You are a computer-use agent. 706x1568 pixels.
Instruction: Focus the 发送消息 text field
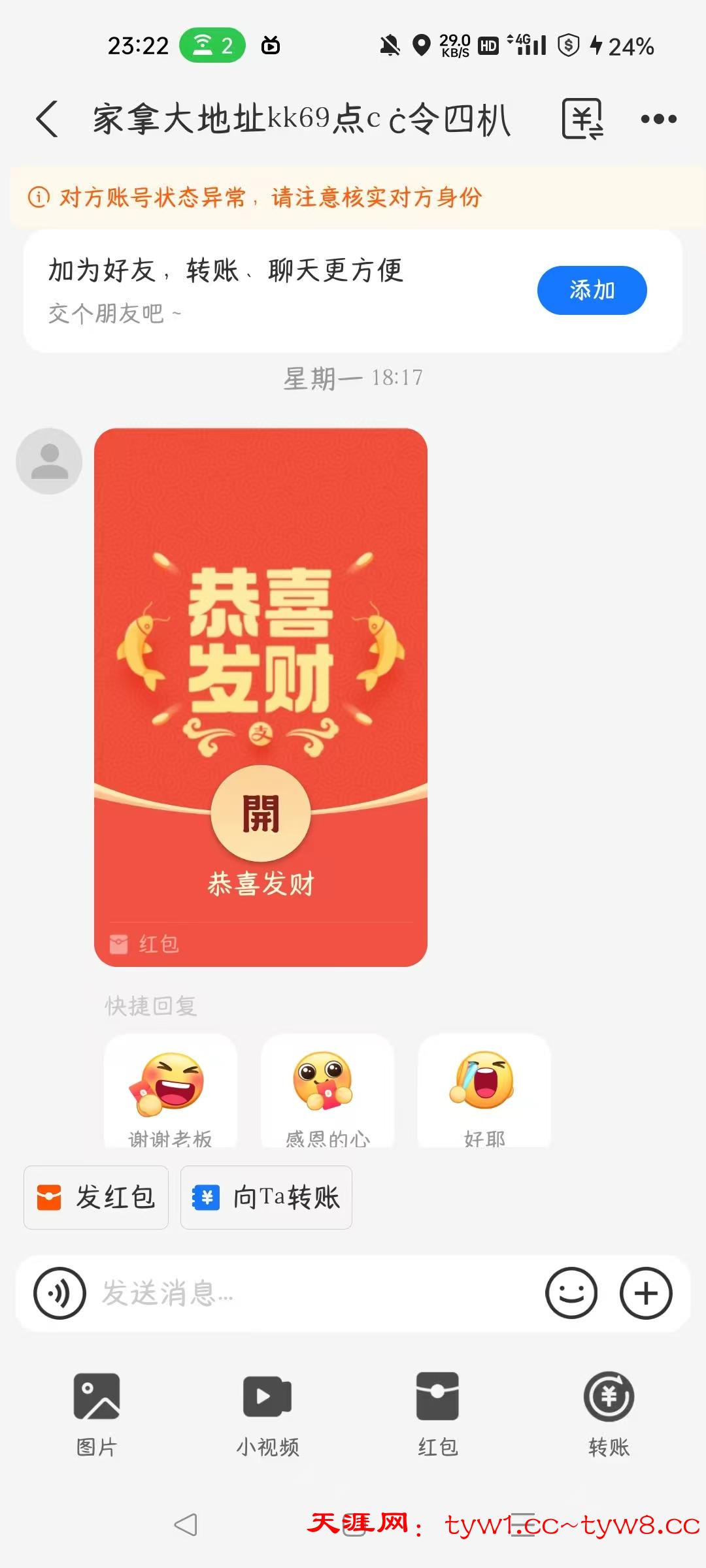pyautogui.click(x=314, y=1293)
